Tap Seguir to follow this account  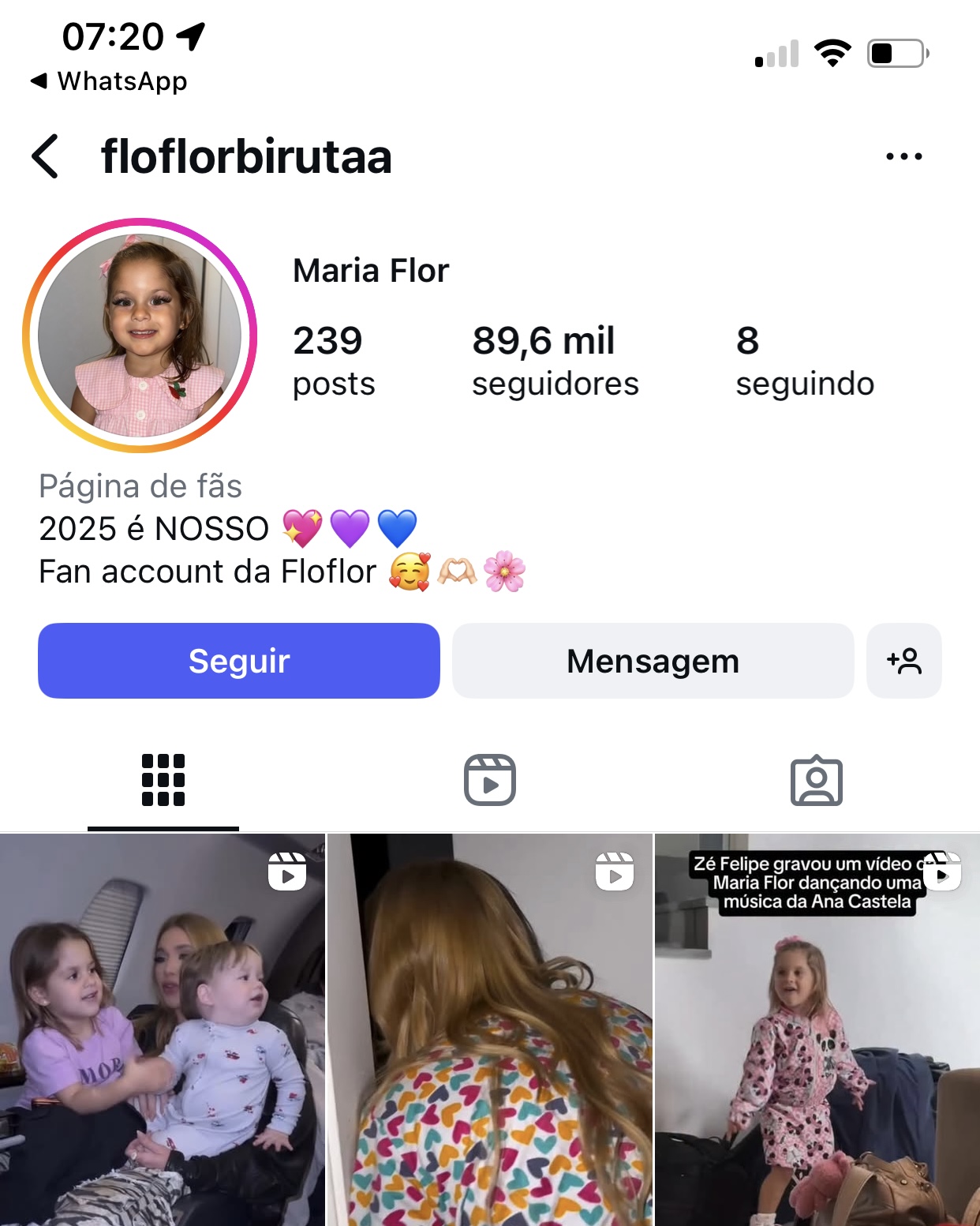239,661
